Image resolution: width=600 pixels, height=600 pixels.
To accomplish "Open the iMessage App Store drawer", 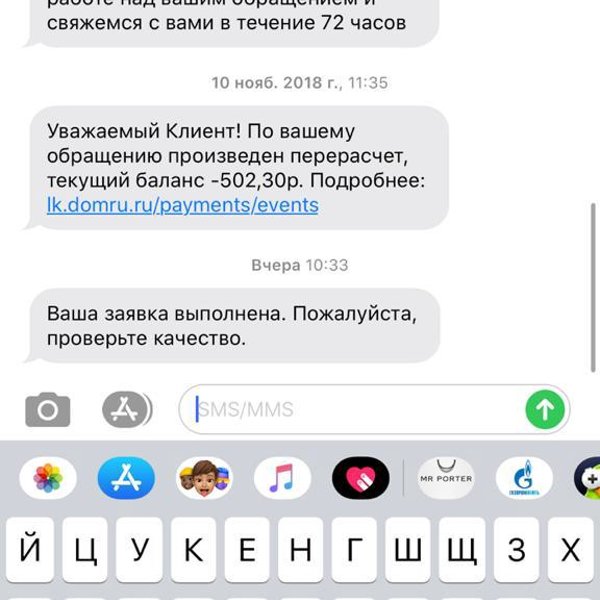I will pos(126,409).
